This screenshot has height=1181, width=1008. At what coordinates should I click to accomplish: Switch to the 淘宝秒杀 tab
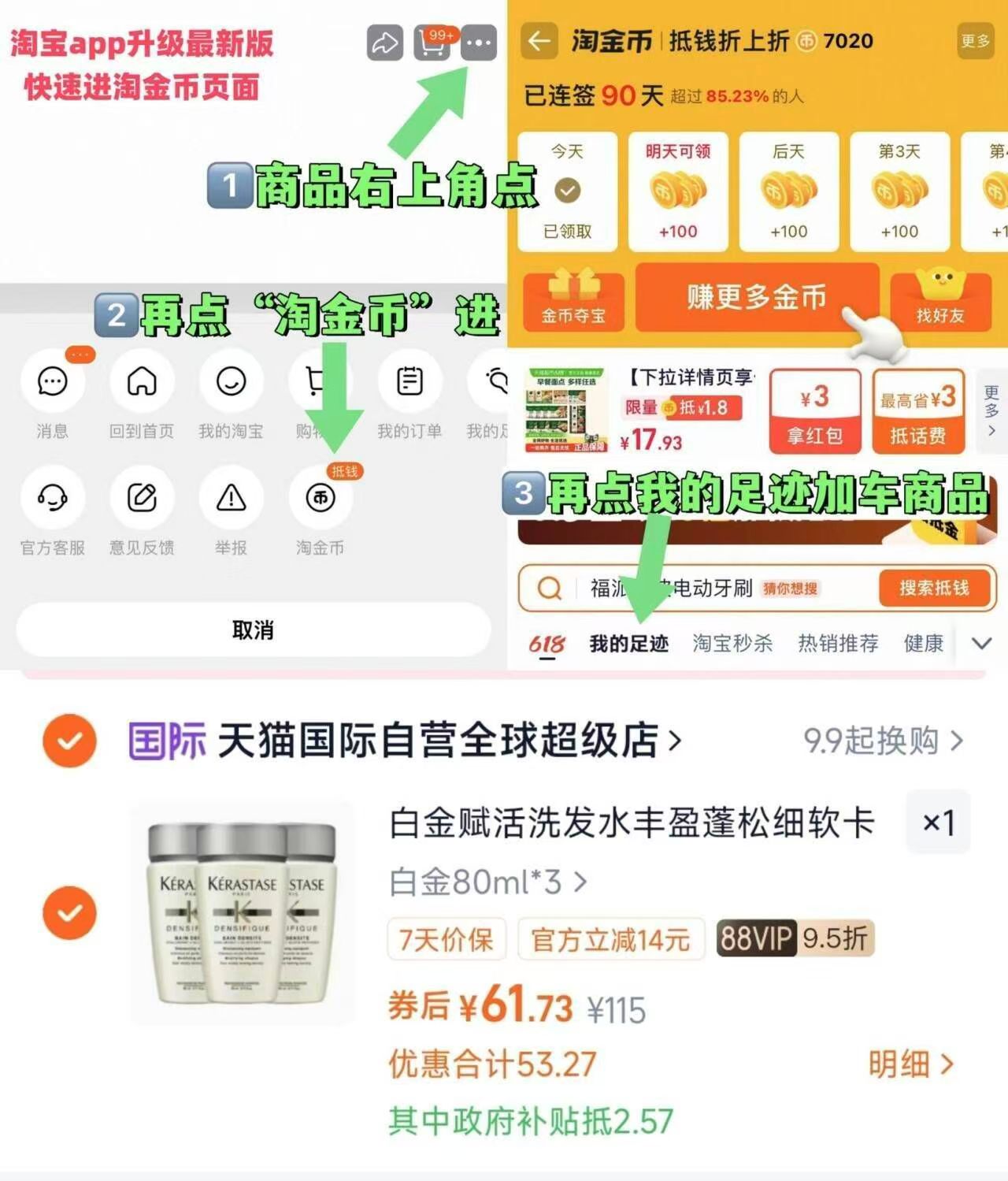click(732, 644)
